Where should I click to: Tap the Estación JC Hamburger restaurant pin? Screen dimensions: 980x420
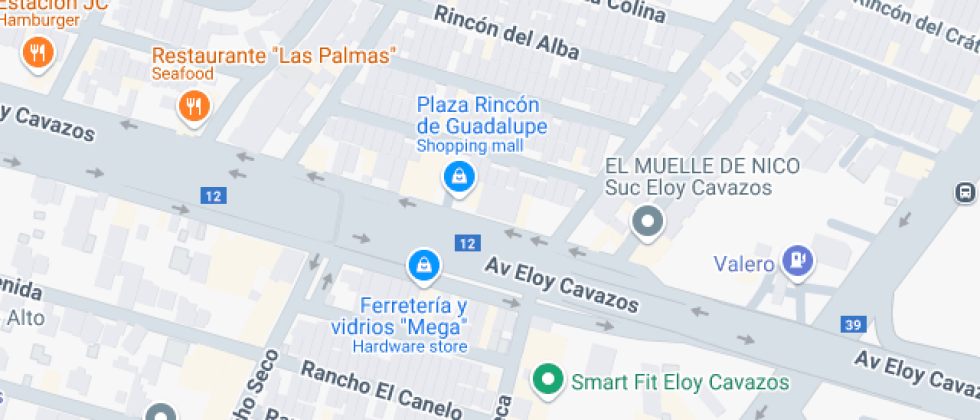[x=38, y=52]
